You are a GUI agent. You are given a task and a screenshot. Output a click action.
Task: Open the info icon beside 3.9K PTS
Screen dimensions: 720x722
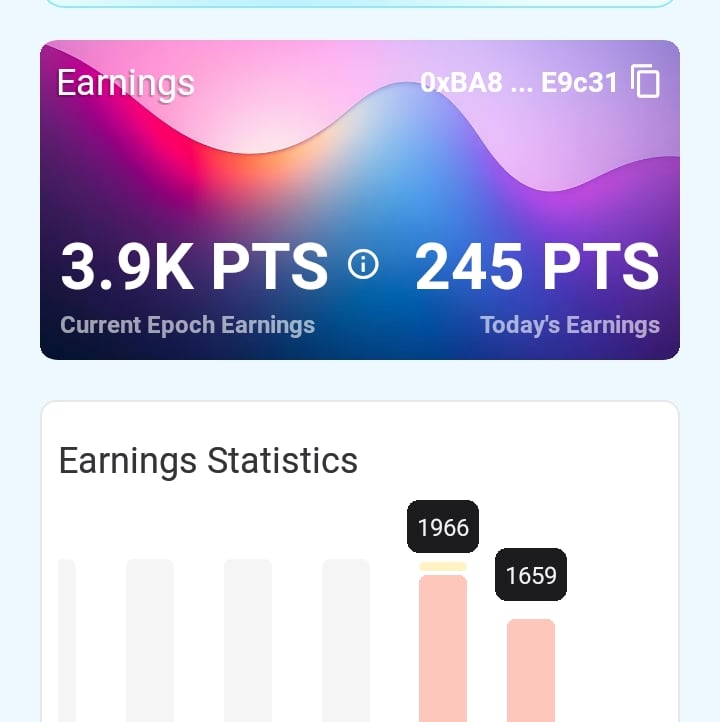pos(363,264)
